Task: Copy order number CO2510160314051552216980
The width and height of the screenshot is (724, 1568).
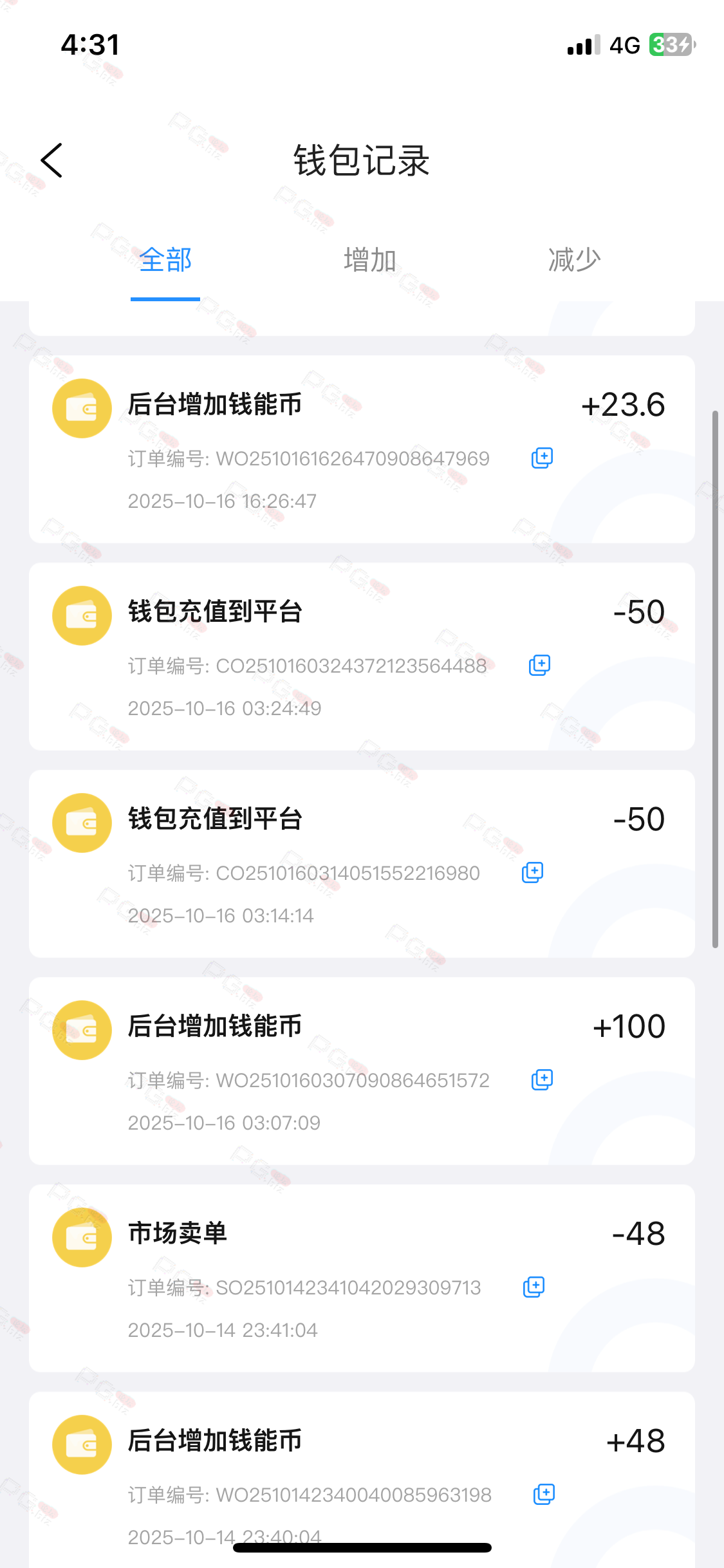Action: point(532,873)
